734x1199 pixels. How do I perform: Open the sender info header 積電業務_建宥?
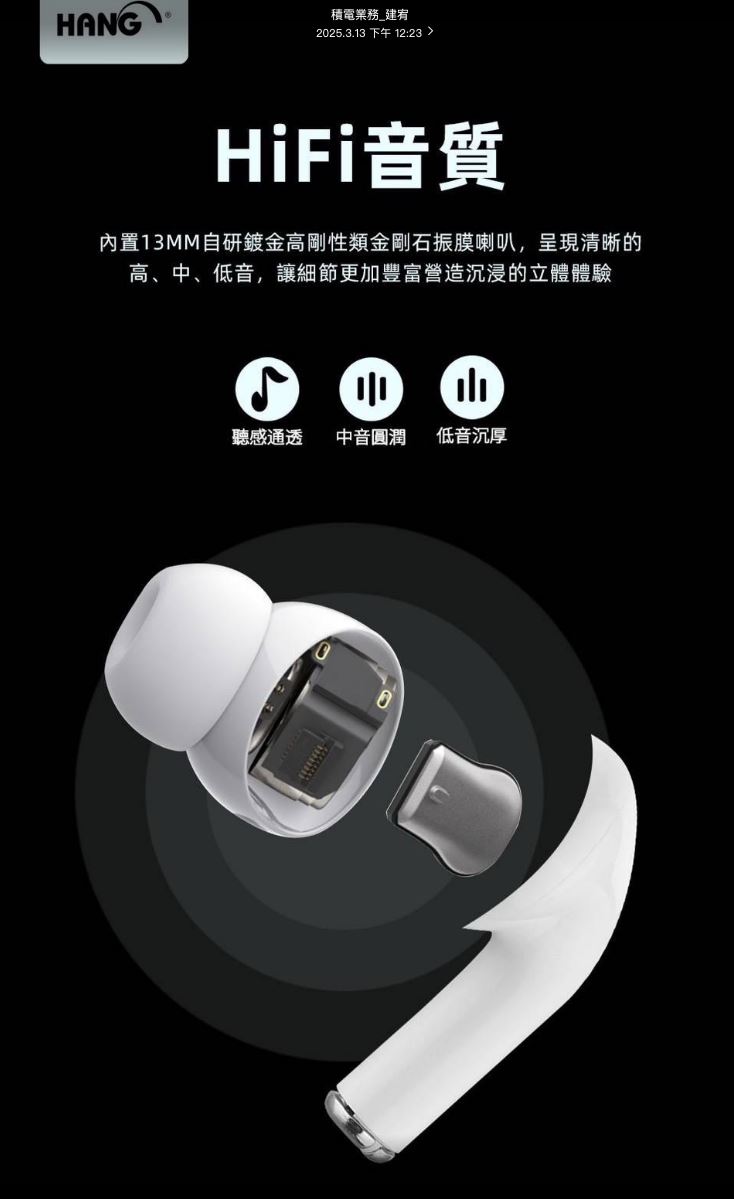click(370, 15)
